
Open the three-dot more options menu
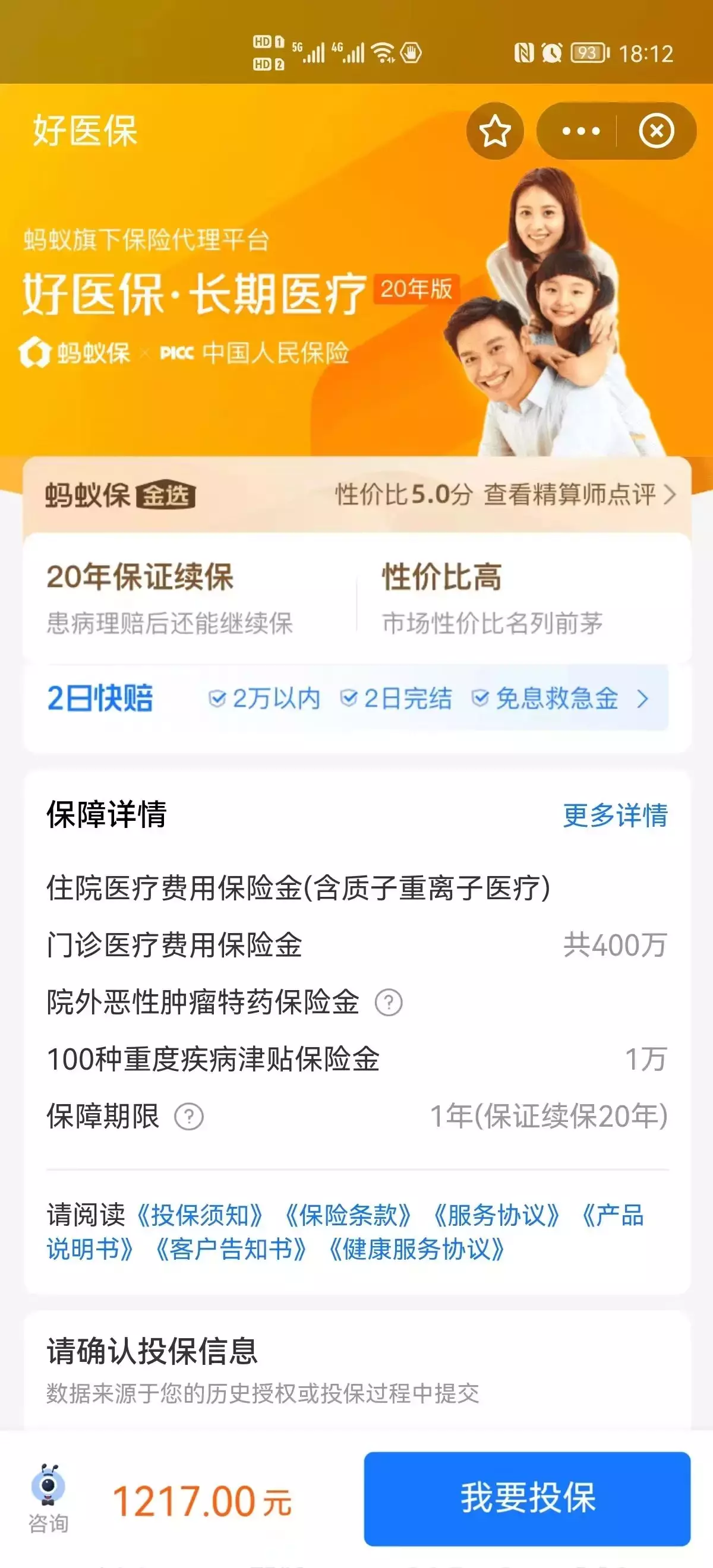(x=581, y=131)
